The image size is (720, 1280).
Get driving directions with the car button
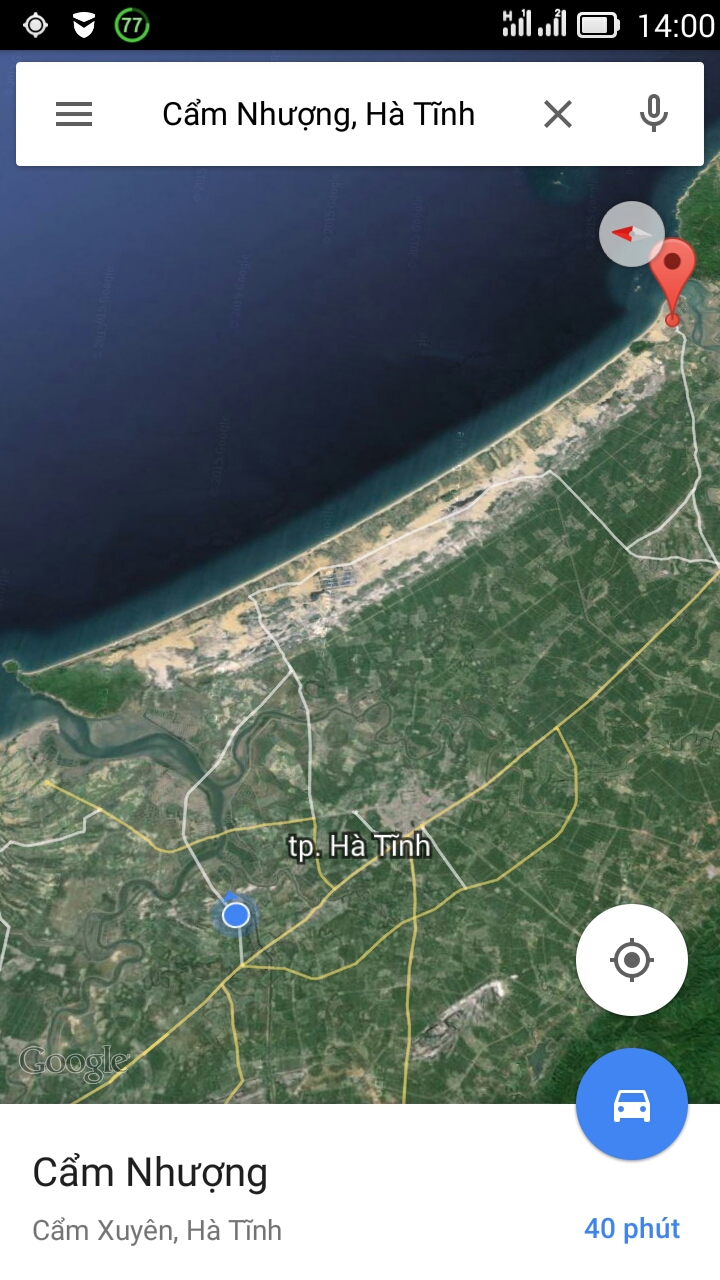pos(632,1104)
